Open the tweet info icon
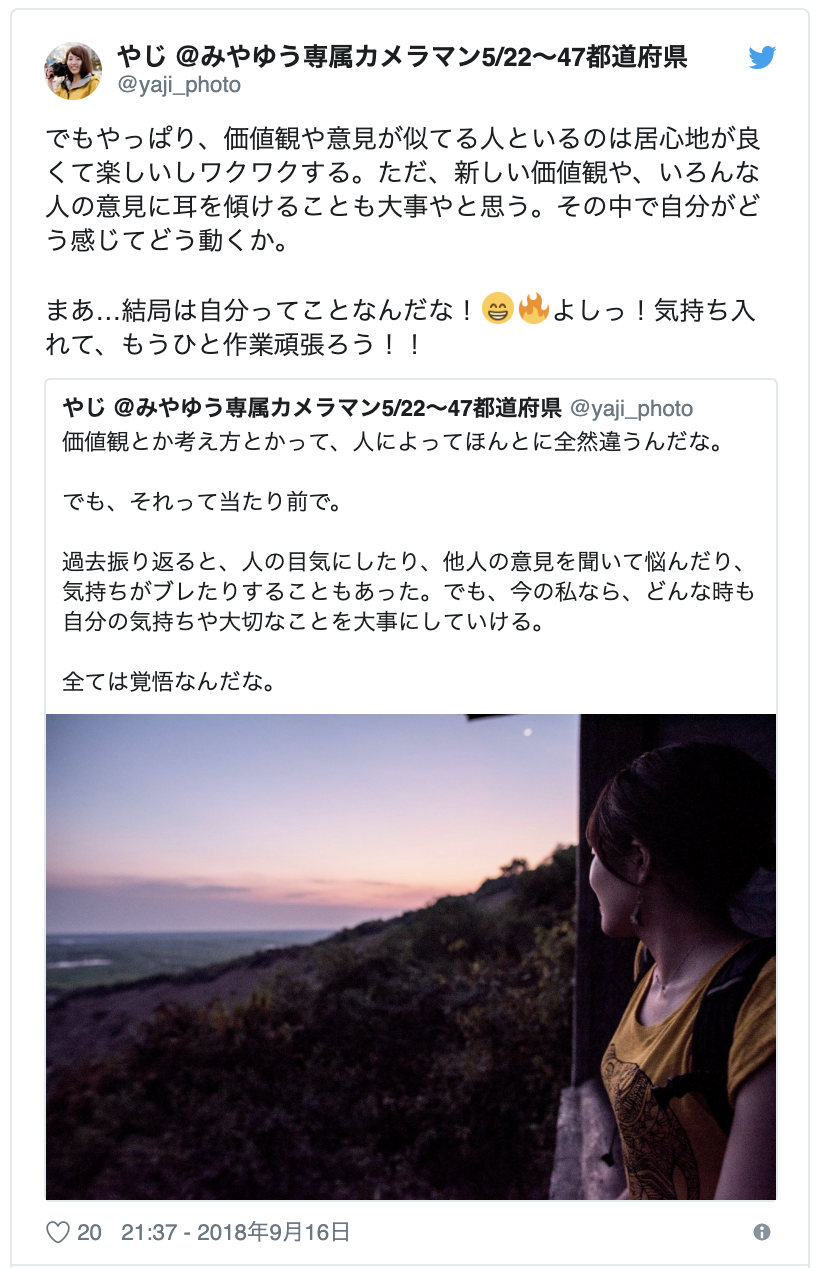The width and height of the screenshot is (824, 1268). [761, 1232]
